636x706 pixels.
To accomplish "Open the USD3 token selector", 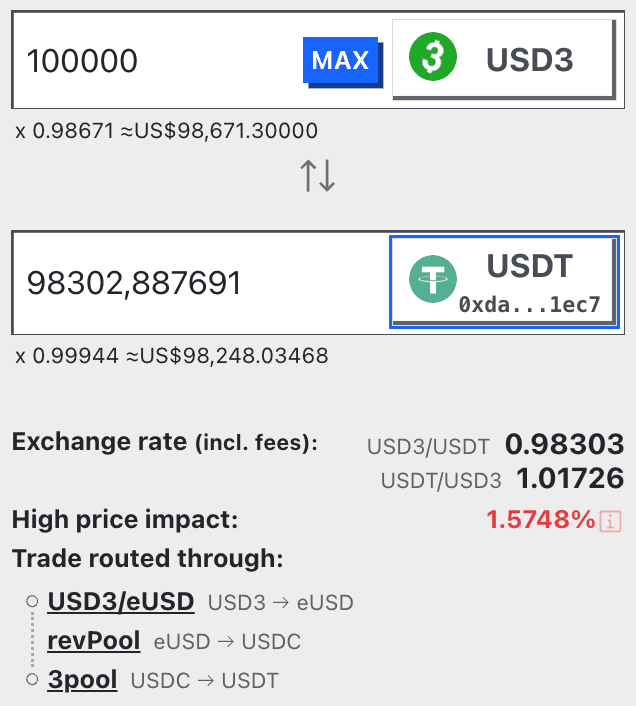I will pos(501,60).
